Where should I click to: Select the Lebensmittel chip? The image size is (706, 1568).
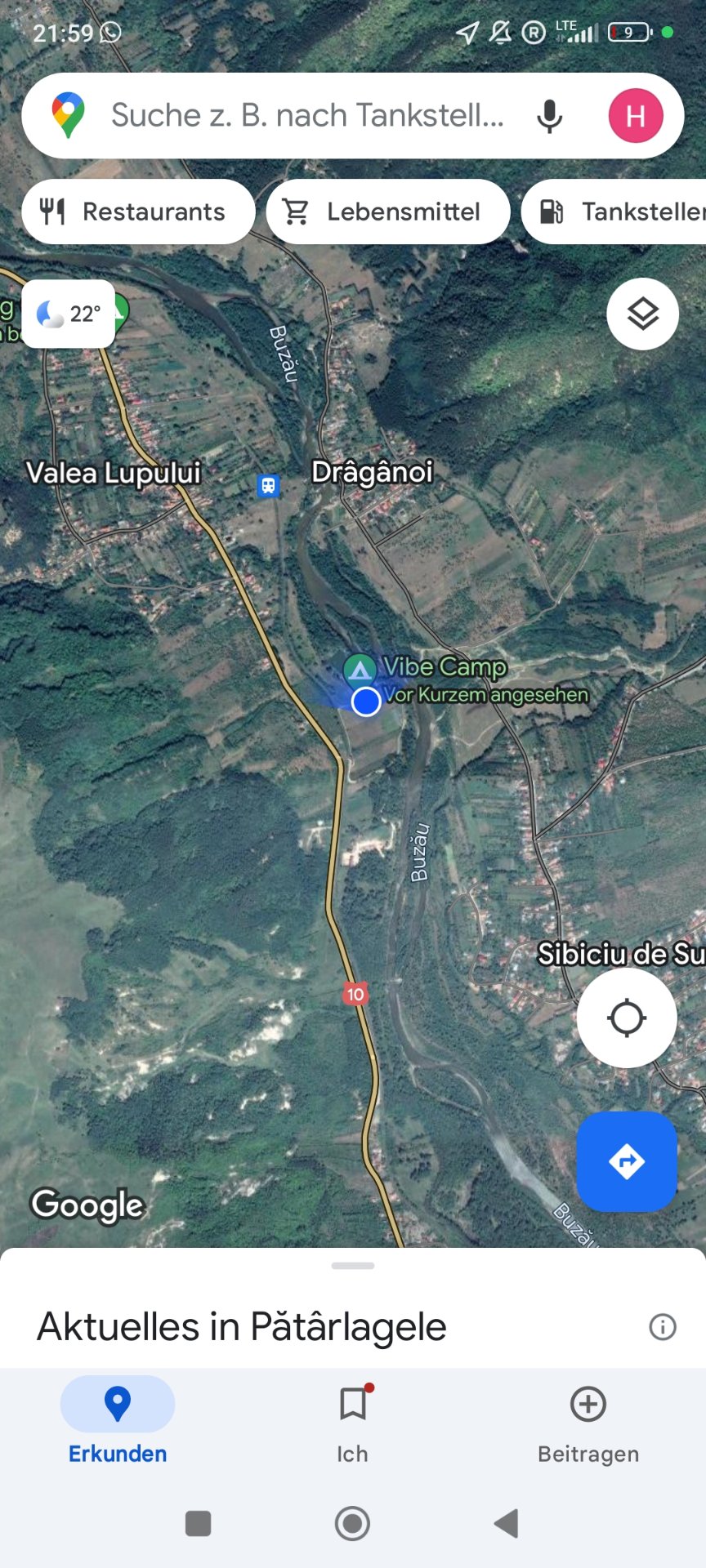387,212
